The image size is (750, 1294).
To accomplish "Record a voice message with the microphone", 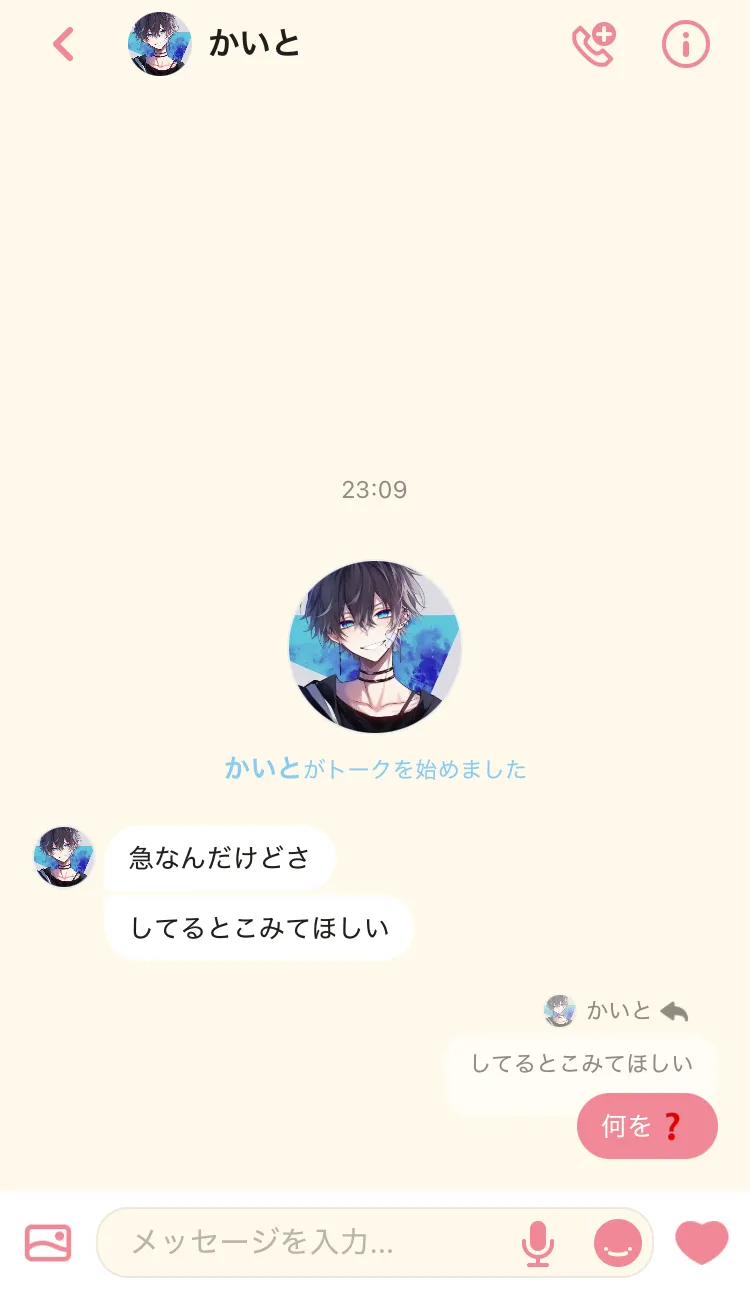I will coord(538,1243).
